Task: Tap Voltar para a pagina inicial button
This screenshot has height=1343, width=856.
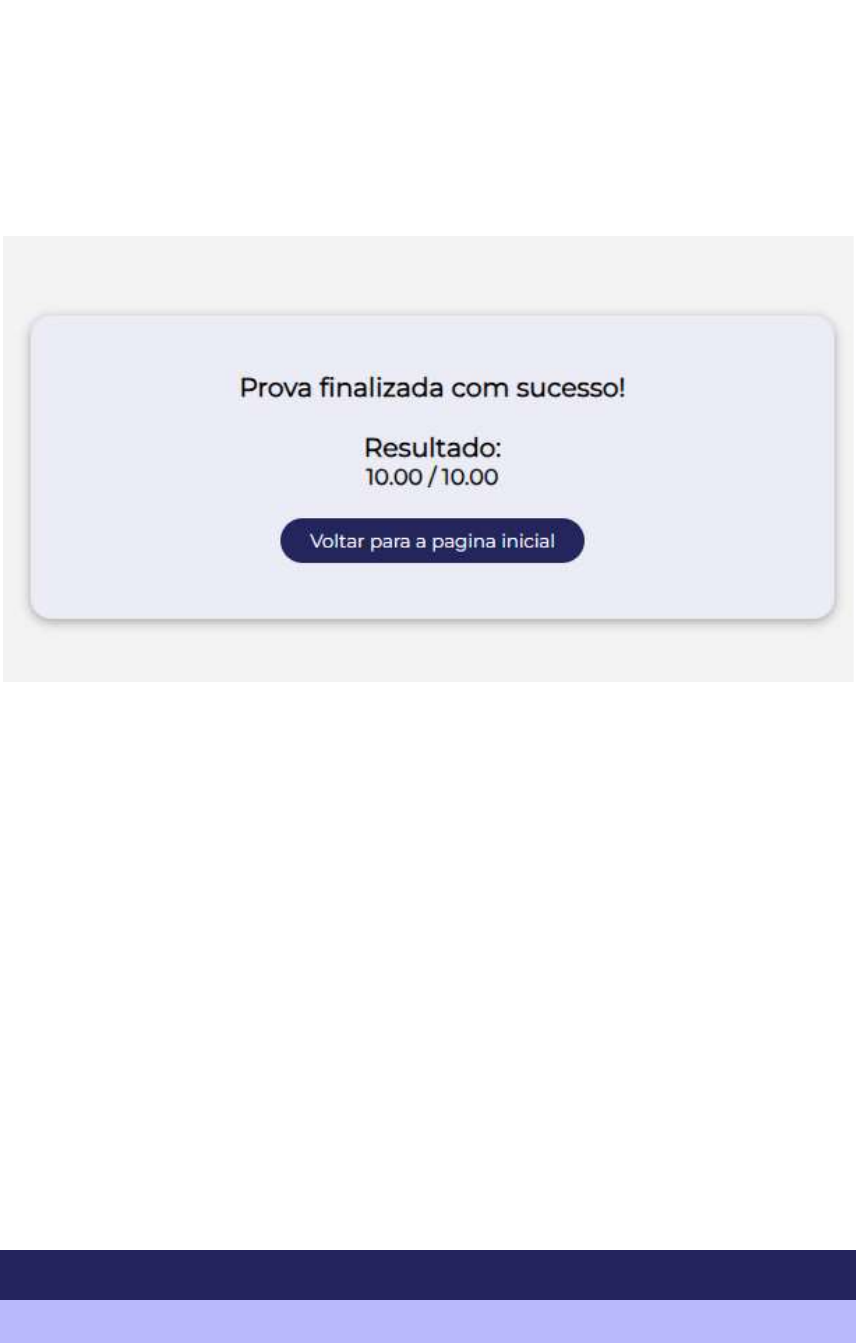Action: point(432,541)
